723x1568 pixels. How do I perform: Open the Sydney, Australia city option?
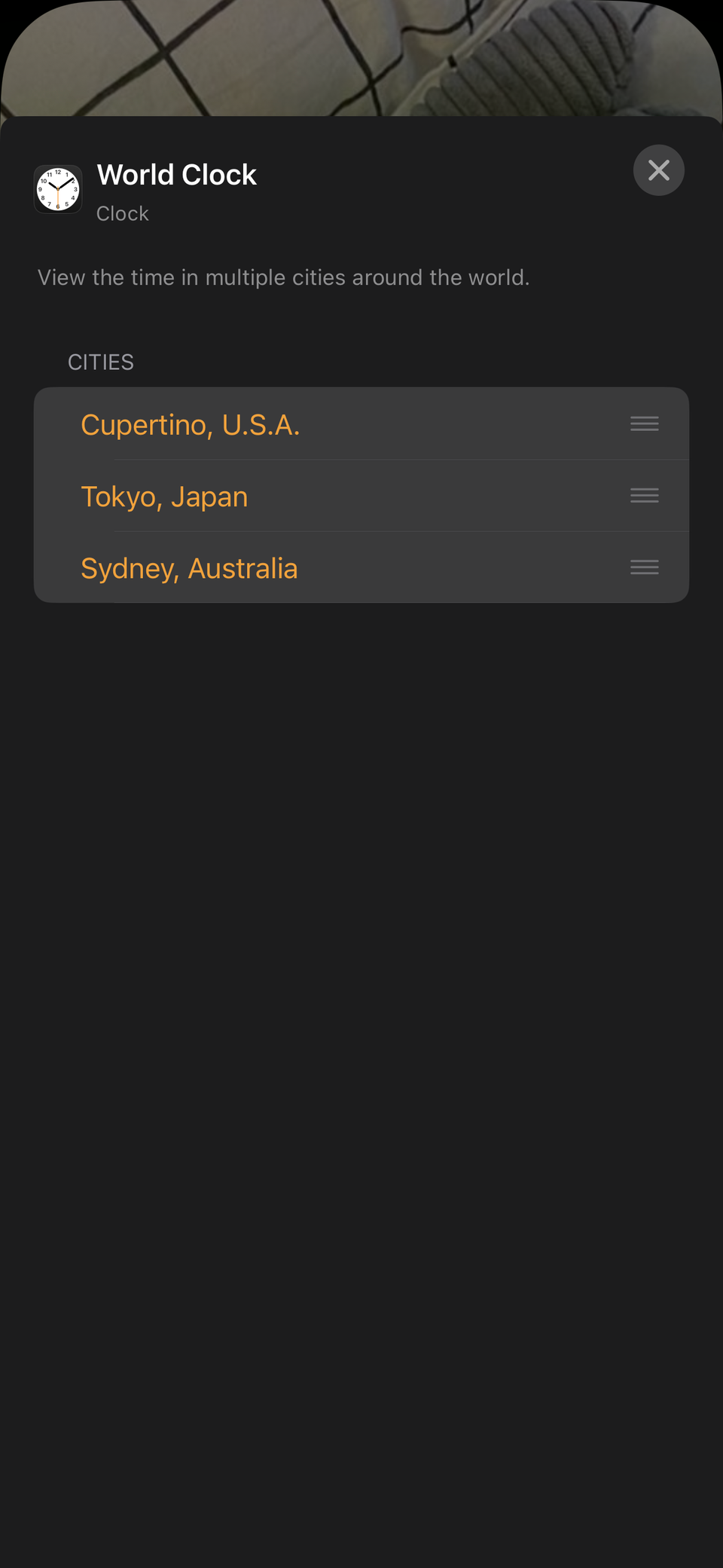click(x=189, y=567)
